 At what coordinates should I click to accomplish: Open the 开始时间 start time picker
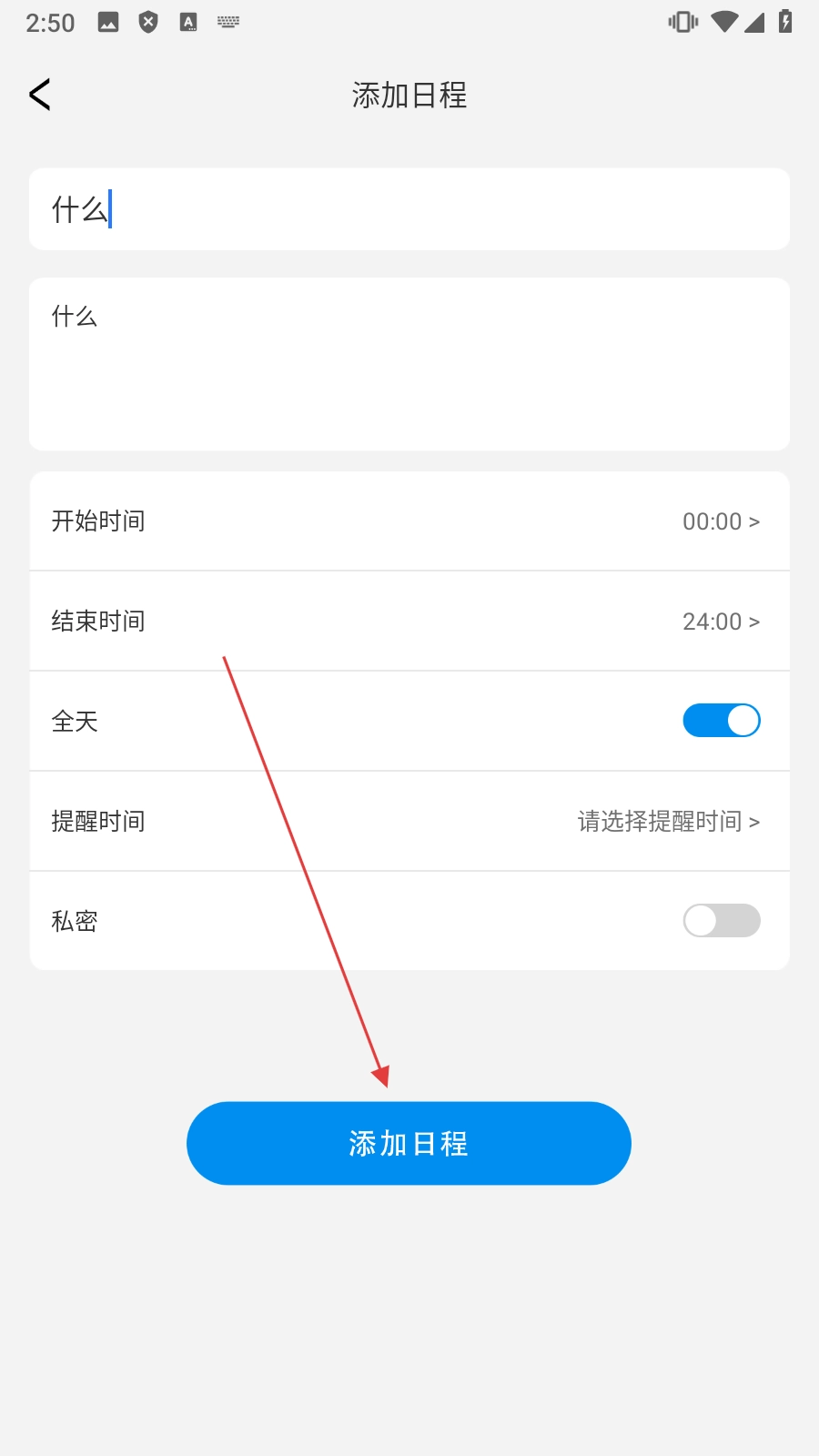[409, 521]
